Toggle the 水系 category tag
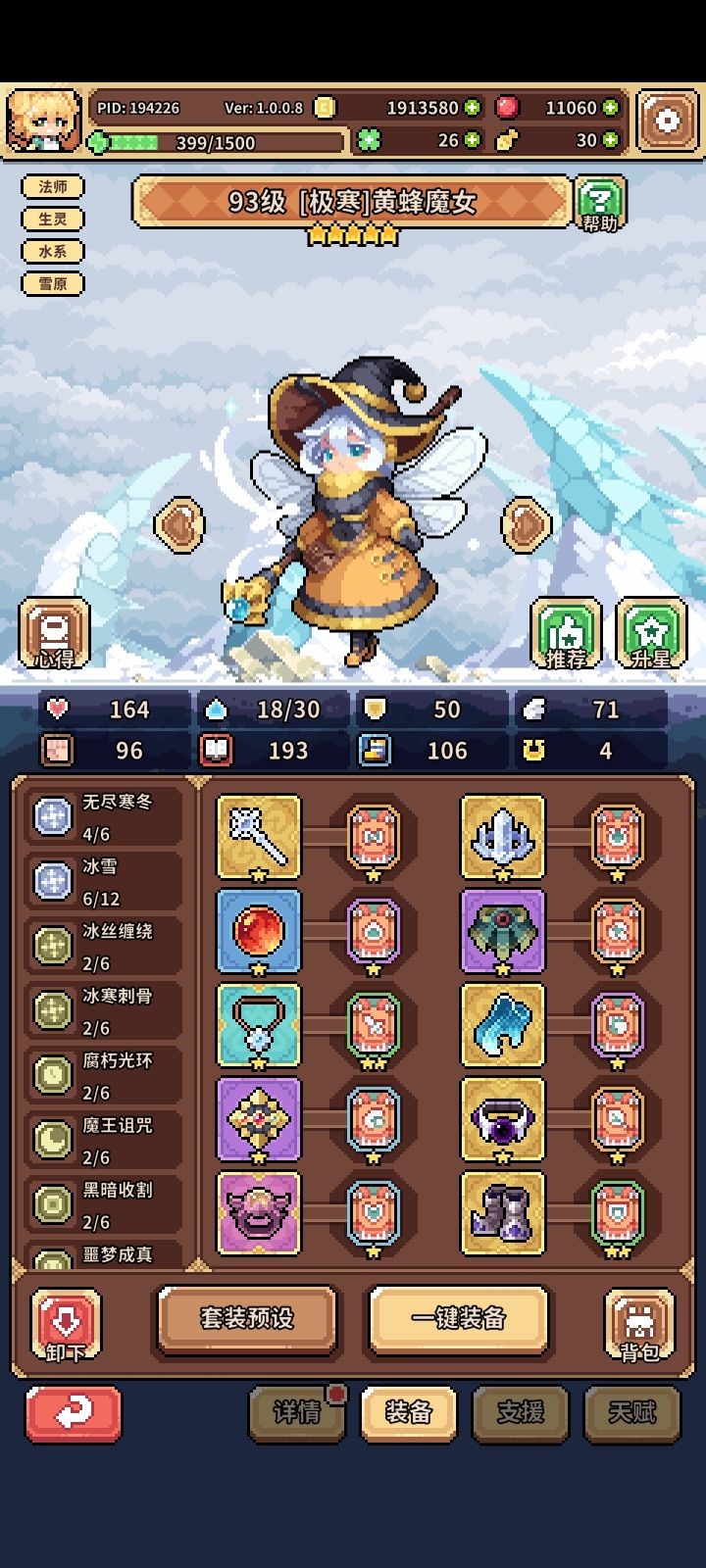The height and width of the screenshot is (1568, 706). [x=54, y=251]
